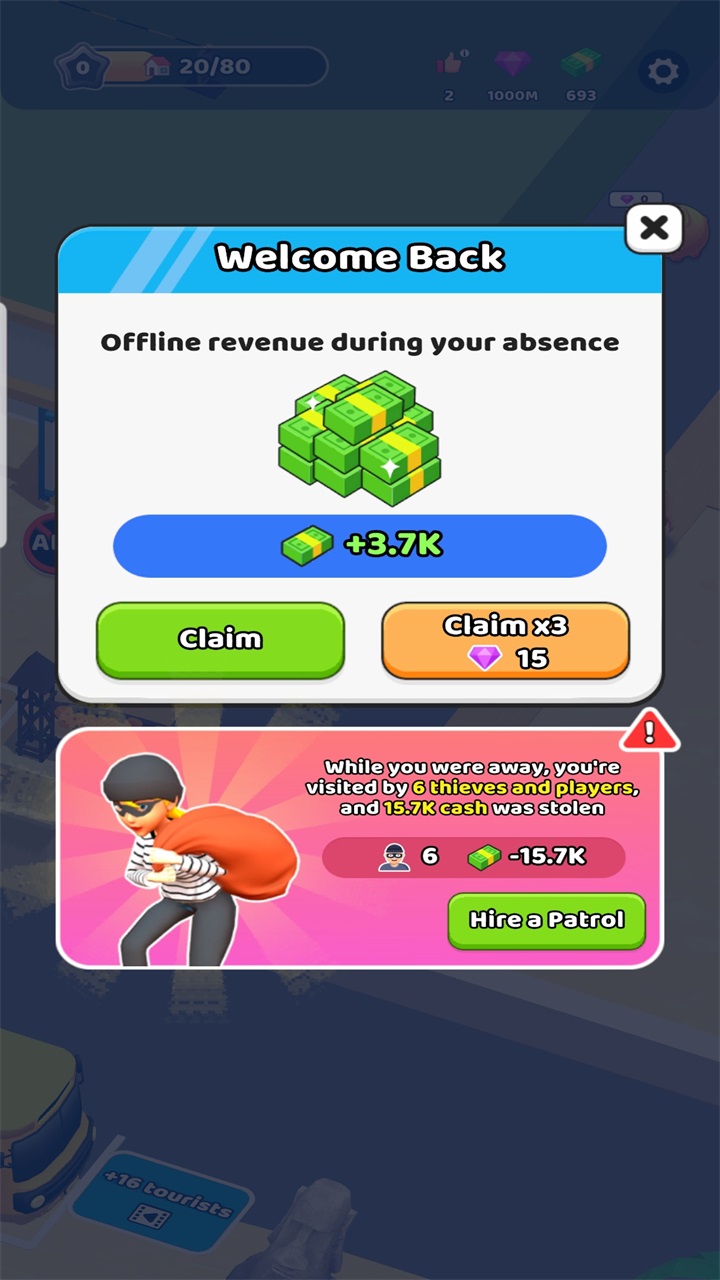The height and width of the screenshot is (1280, 720).
Task: Claim x3 revenue for 15 gems
Action: point(505,640)
